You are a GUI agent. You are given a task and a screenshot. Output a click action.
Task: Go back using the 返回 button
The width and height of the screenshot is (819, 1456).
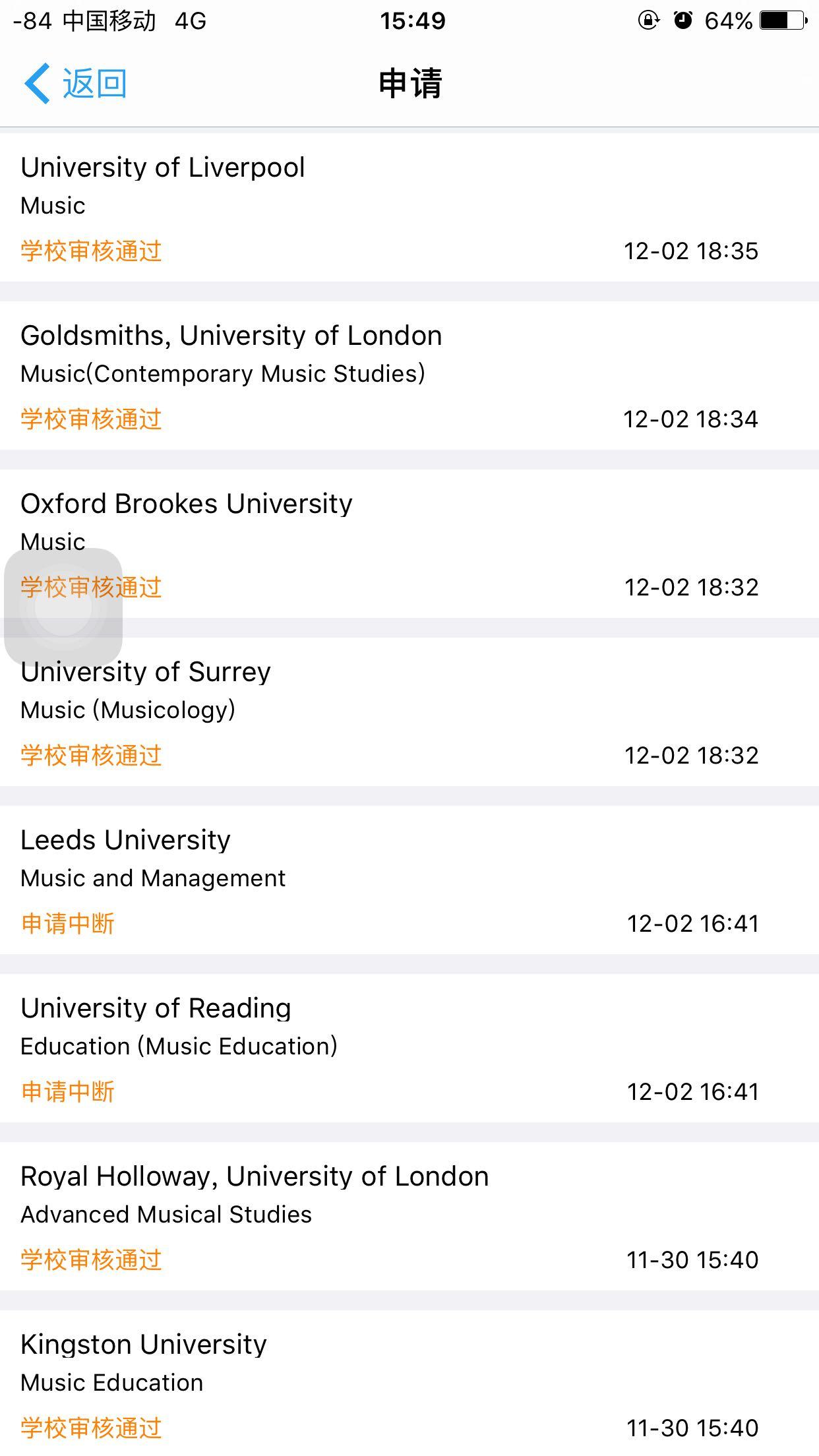[x=76, y=84]
